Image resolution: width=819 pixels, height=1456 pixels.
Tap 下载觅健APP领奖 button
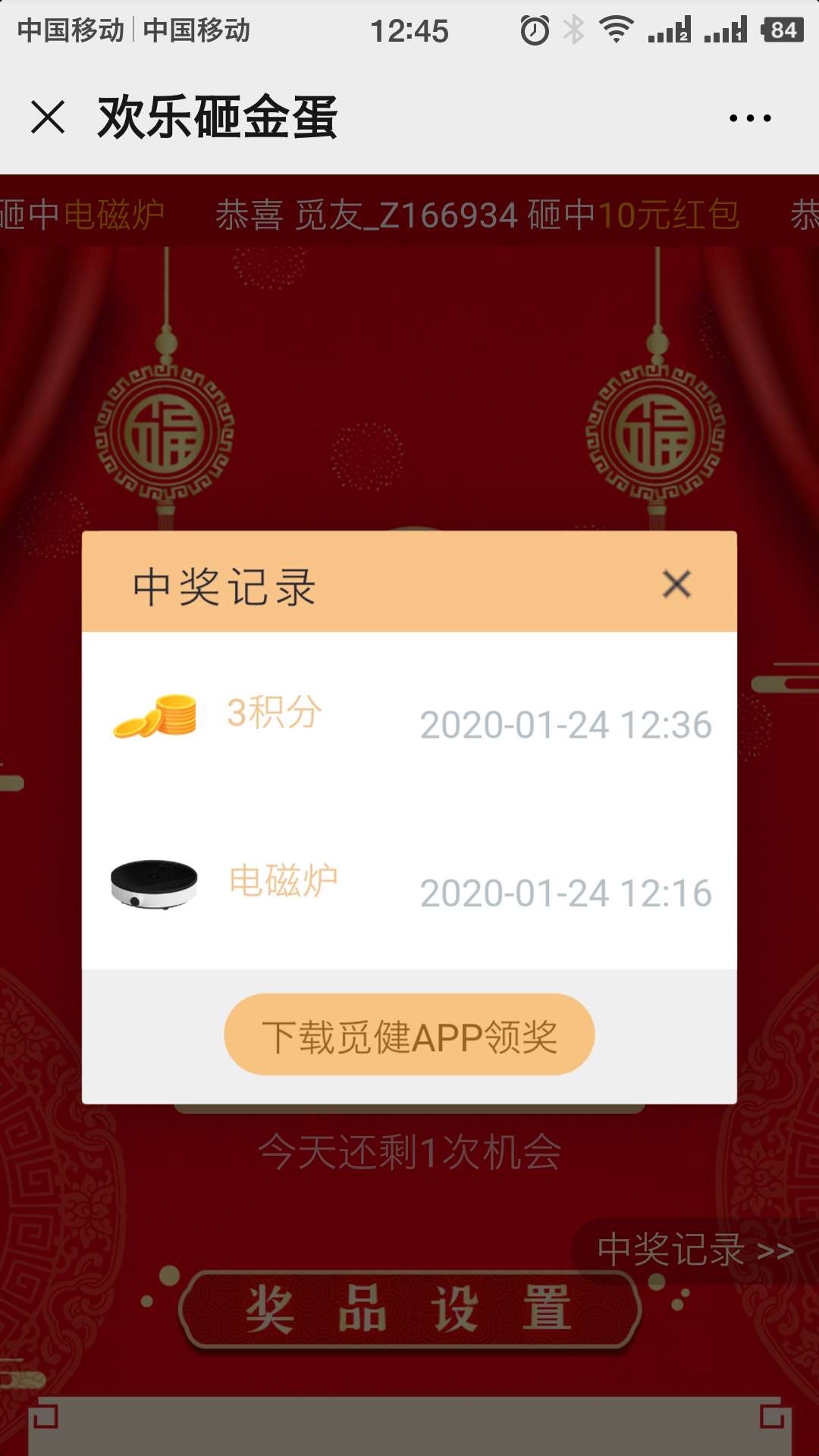tap(409, 1035)
